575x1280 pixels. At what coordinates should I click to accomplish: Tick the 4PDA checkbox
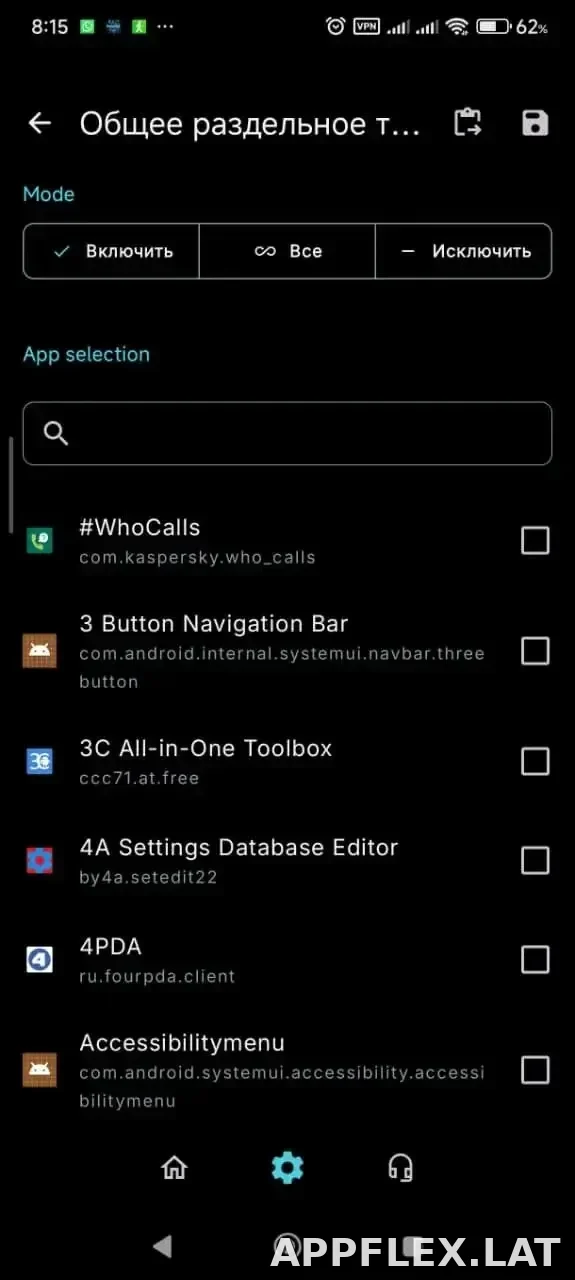coord(535,960)
